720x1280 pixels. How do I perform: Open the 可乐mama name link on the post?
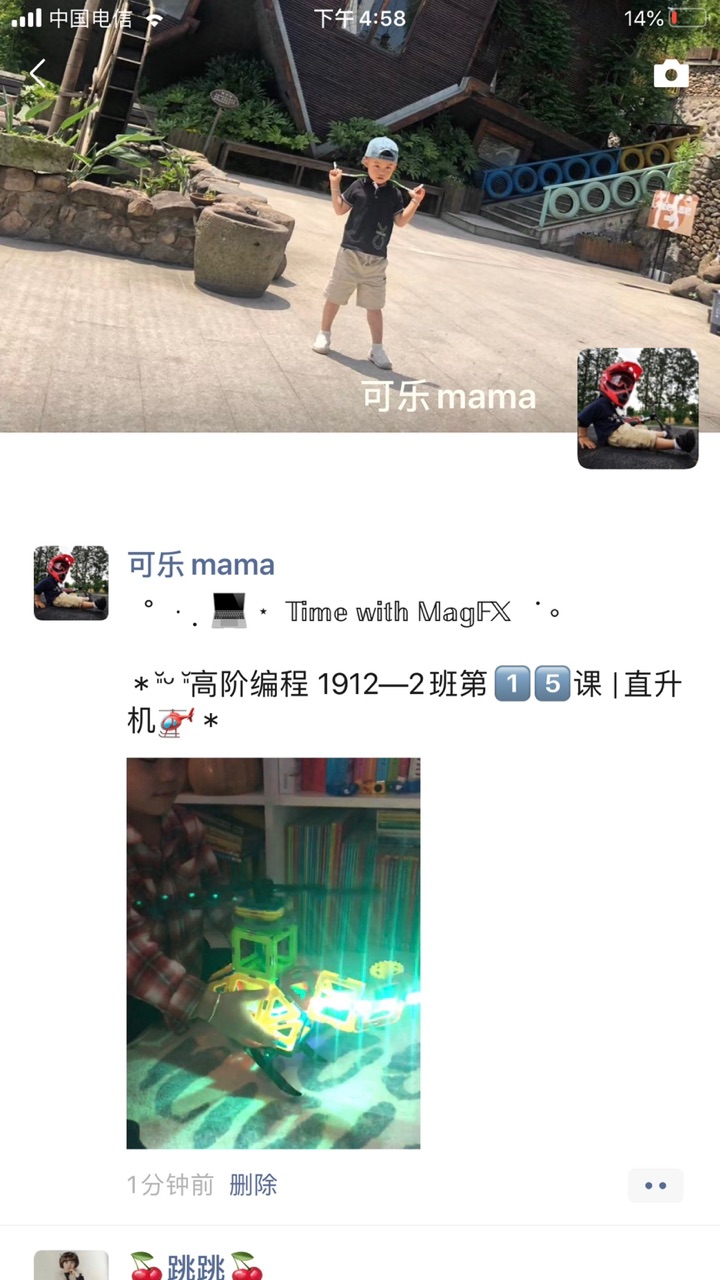pos(201,565)
